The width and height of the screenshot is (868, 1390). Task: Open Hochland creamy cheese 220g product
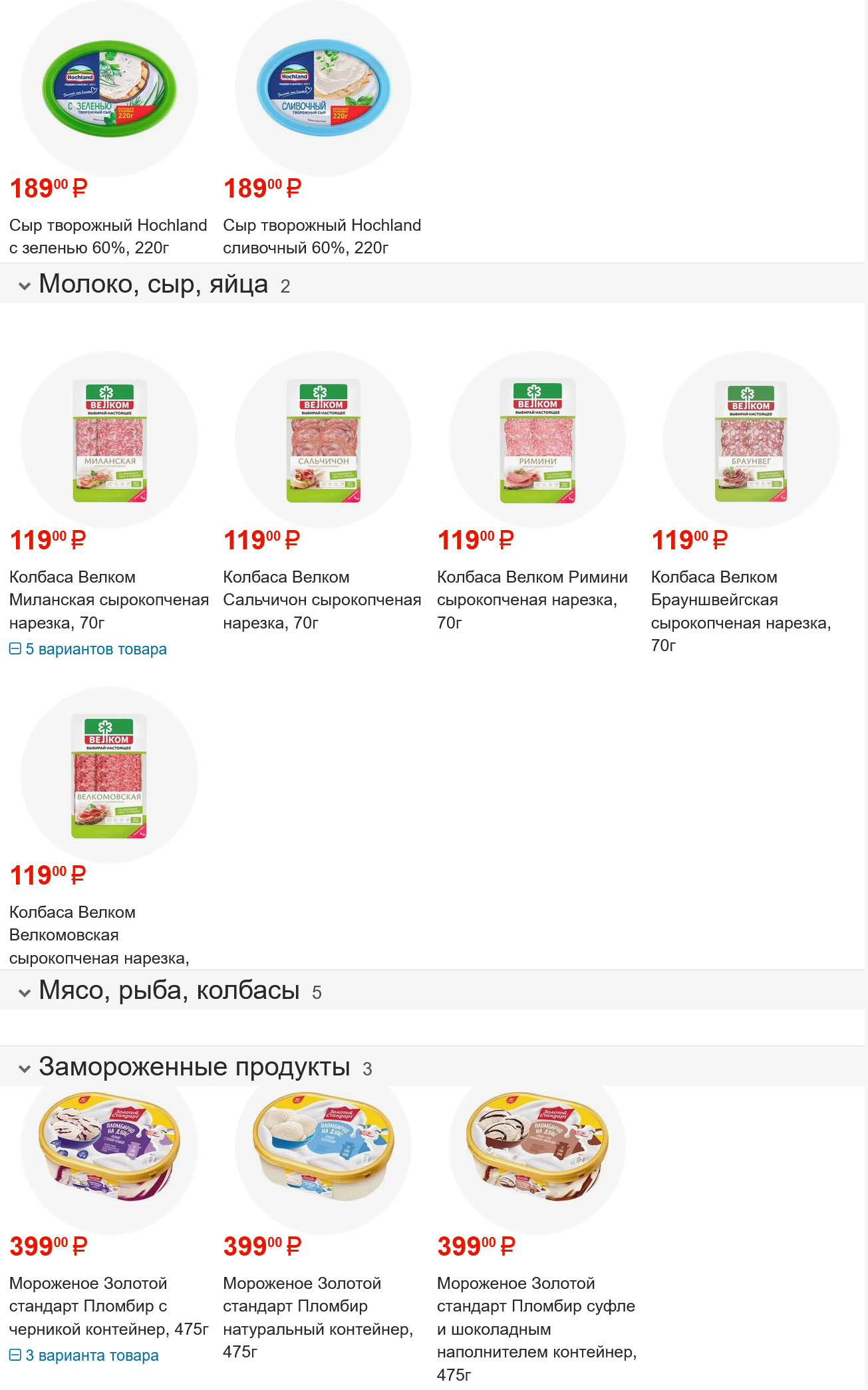321,236
